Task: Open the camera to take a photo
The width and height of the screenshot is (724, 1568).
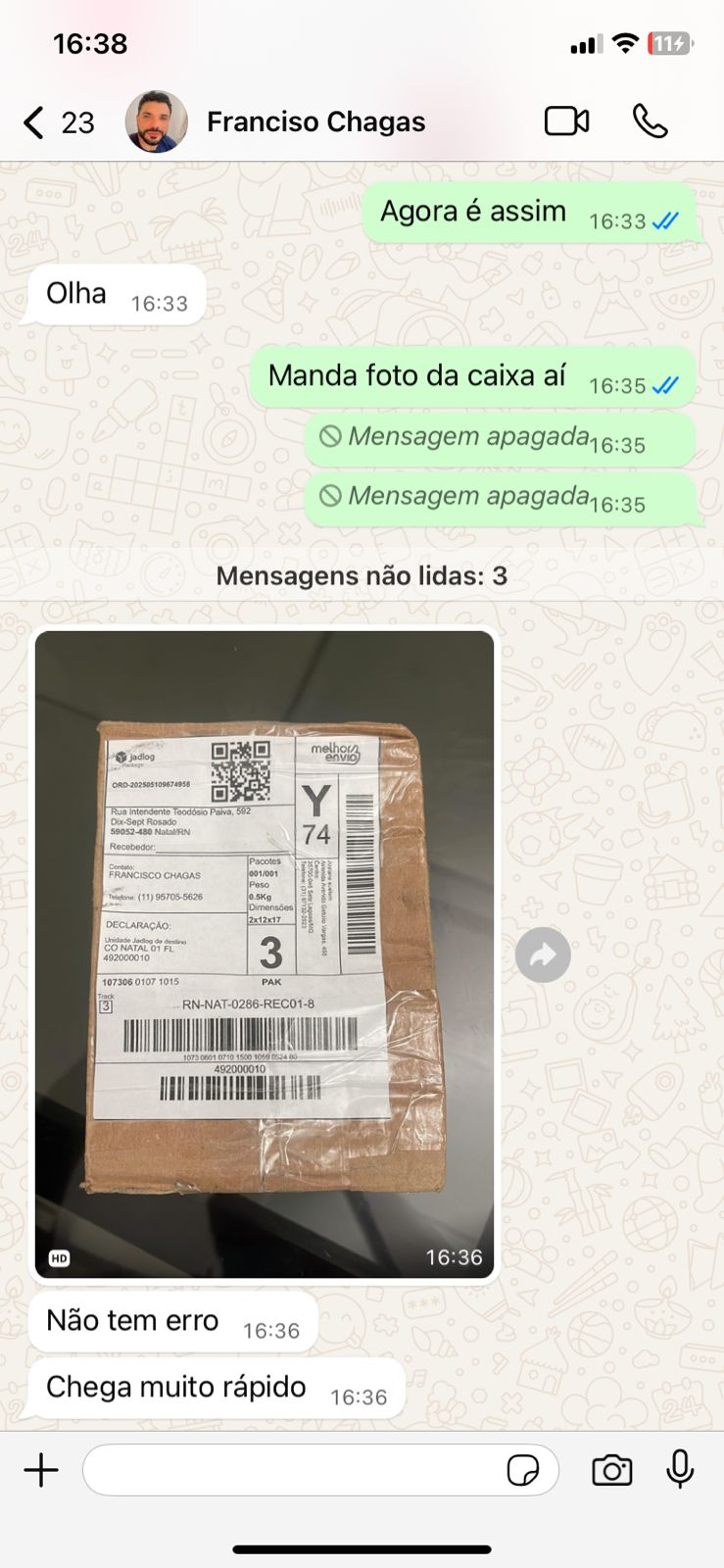Action: (x=611, y=1470)
